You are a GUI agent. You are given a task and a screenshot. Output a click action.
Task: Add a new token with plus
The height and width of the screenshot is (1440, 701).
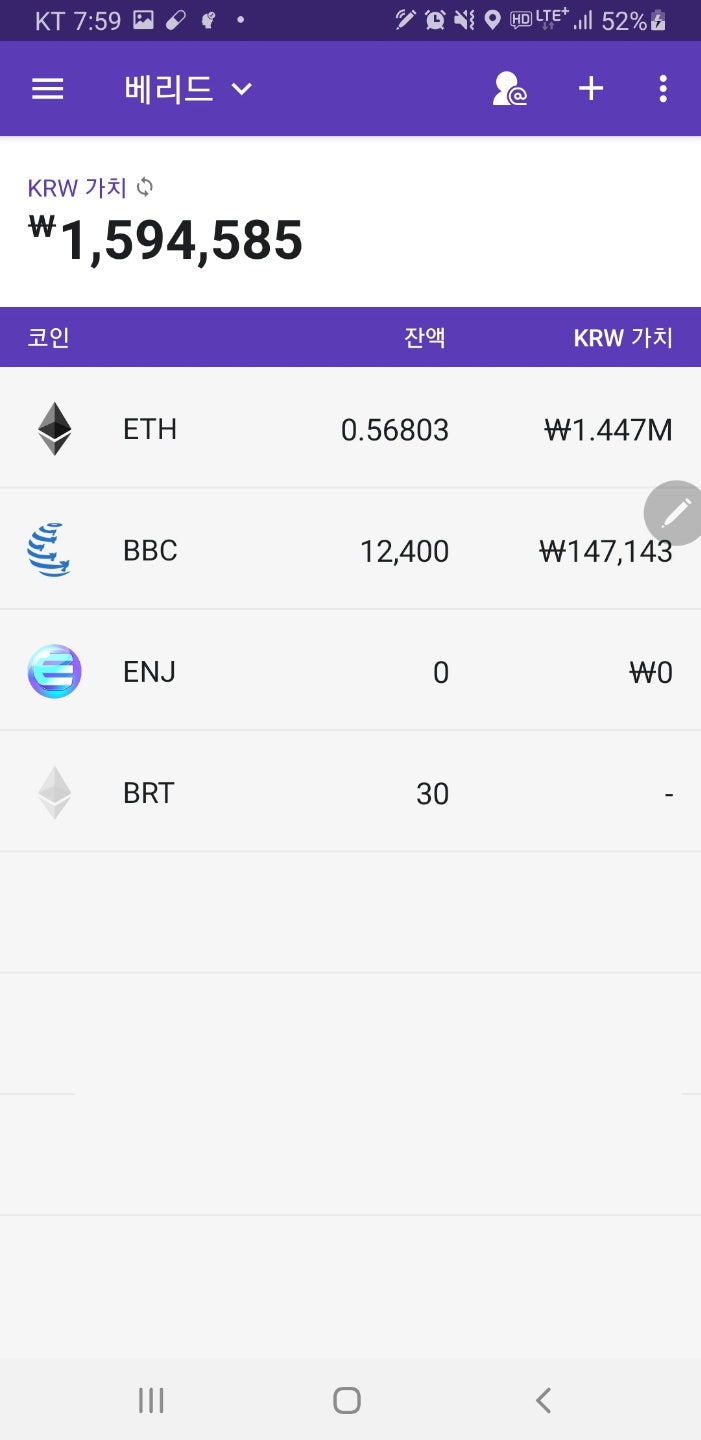pyautogui.click(x=591, y=89)
